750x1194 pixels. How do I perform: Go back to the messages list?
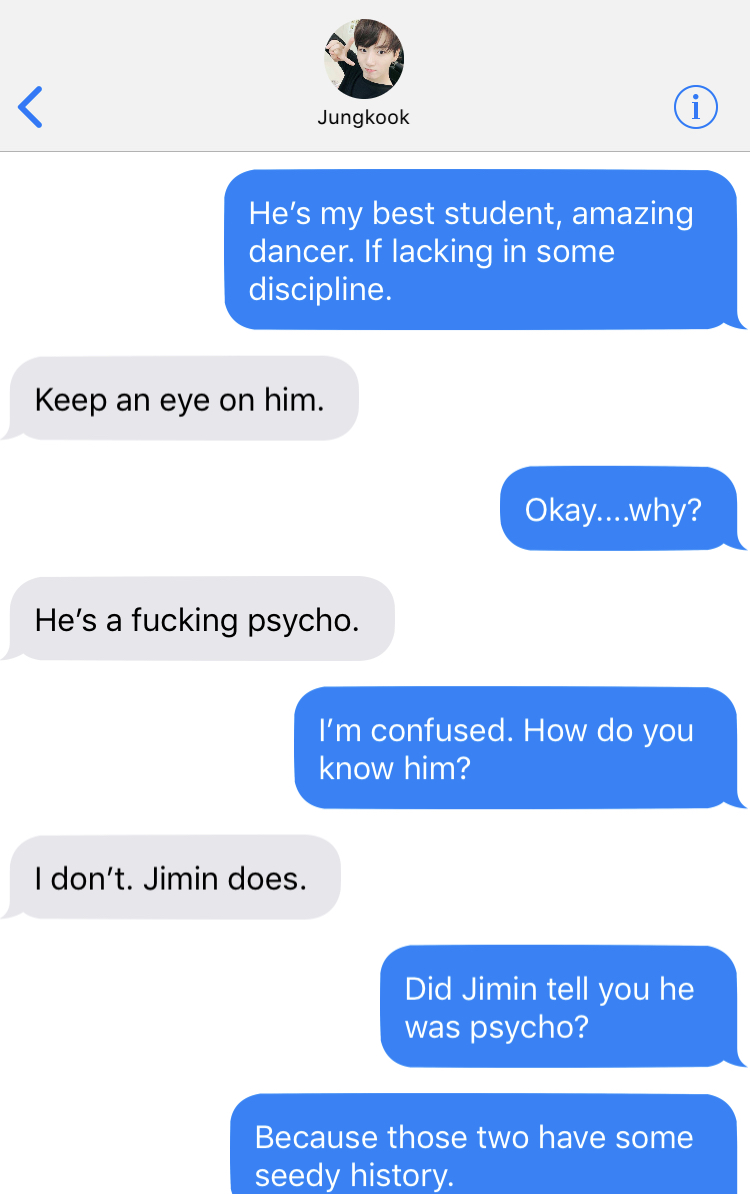point(31,107)
